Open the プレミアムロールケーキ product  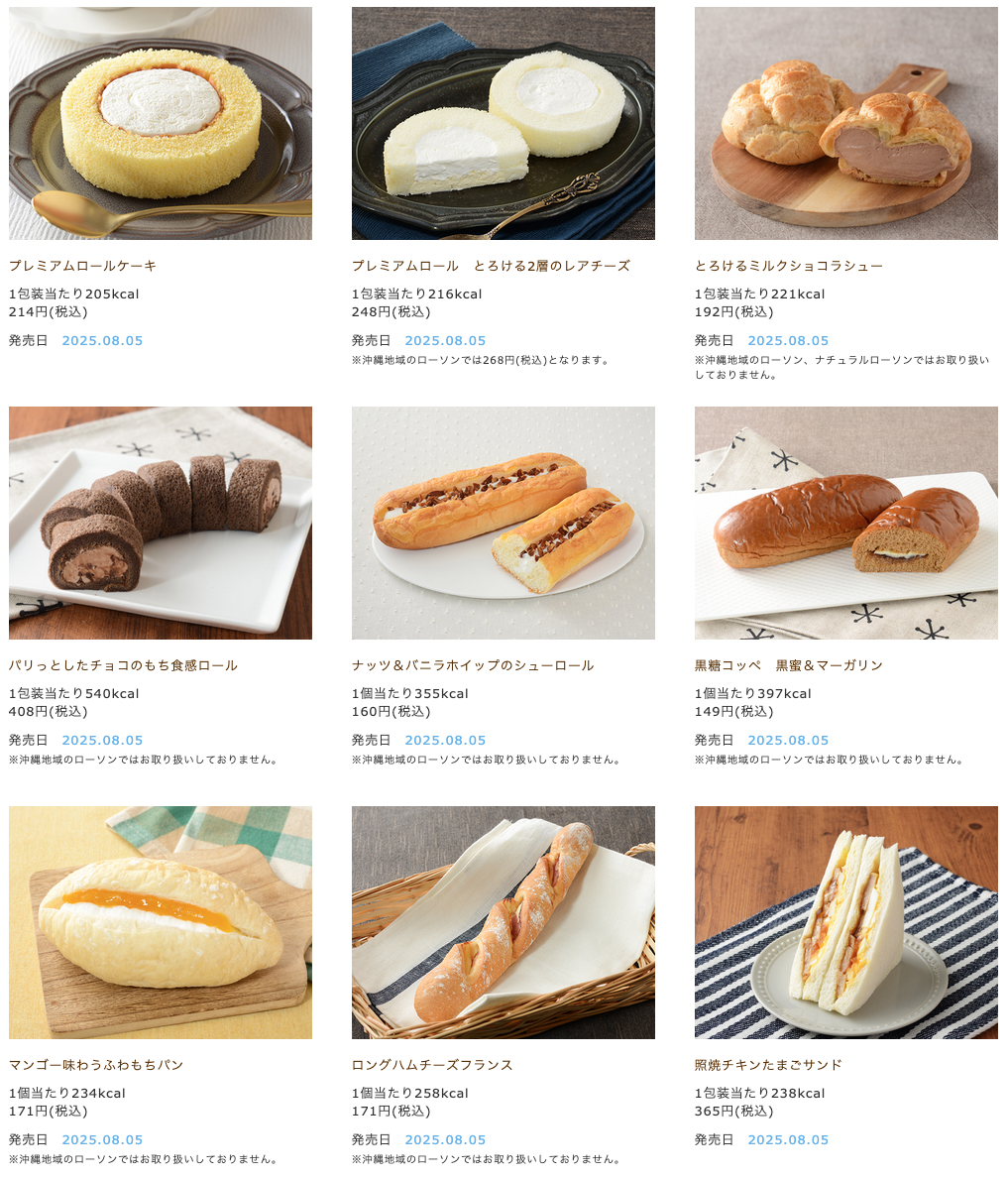[x=83, y=266]
